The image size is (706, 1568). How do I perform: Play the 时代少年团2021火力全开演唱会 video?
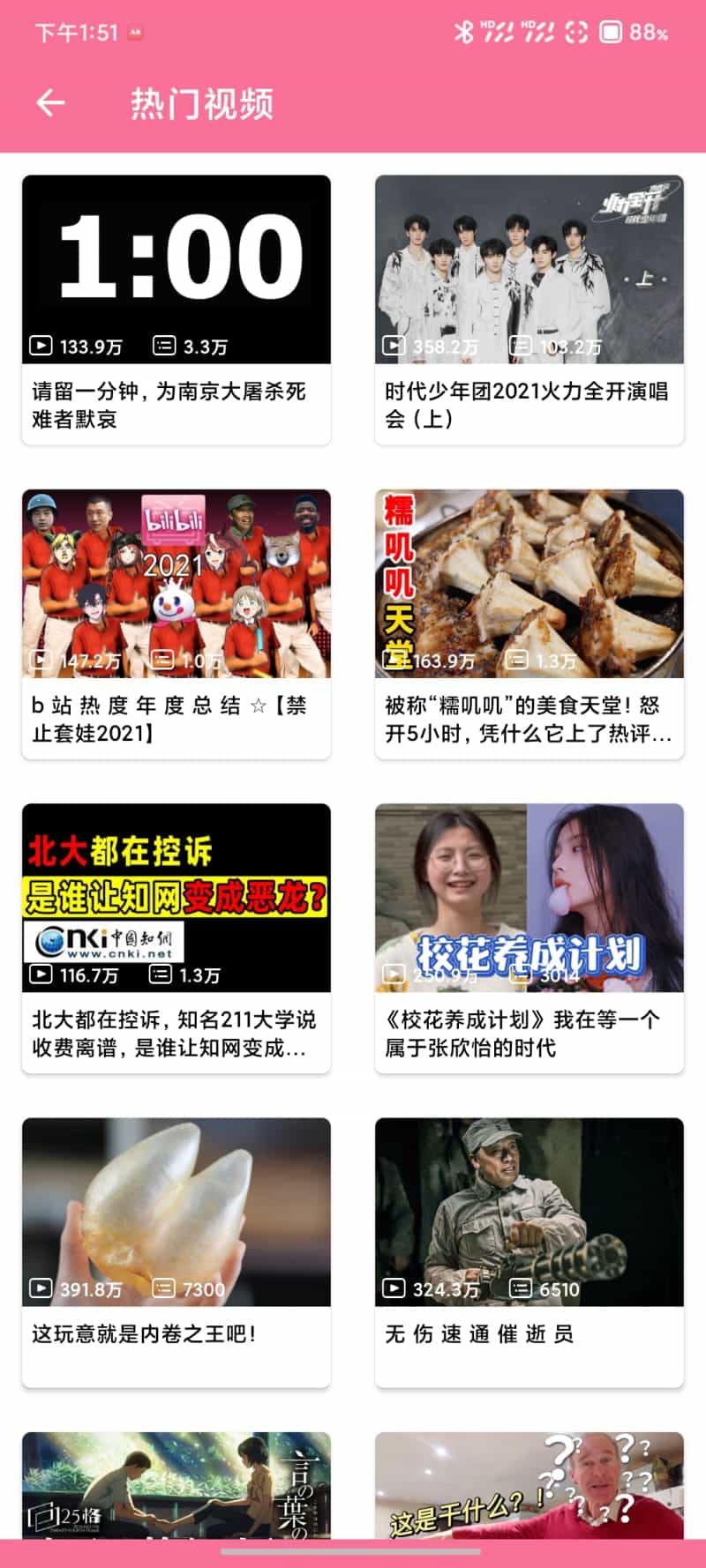point(529,309)
